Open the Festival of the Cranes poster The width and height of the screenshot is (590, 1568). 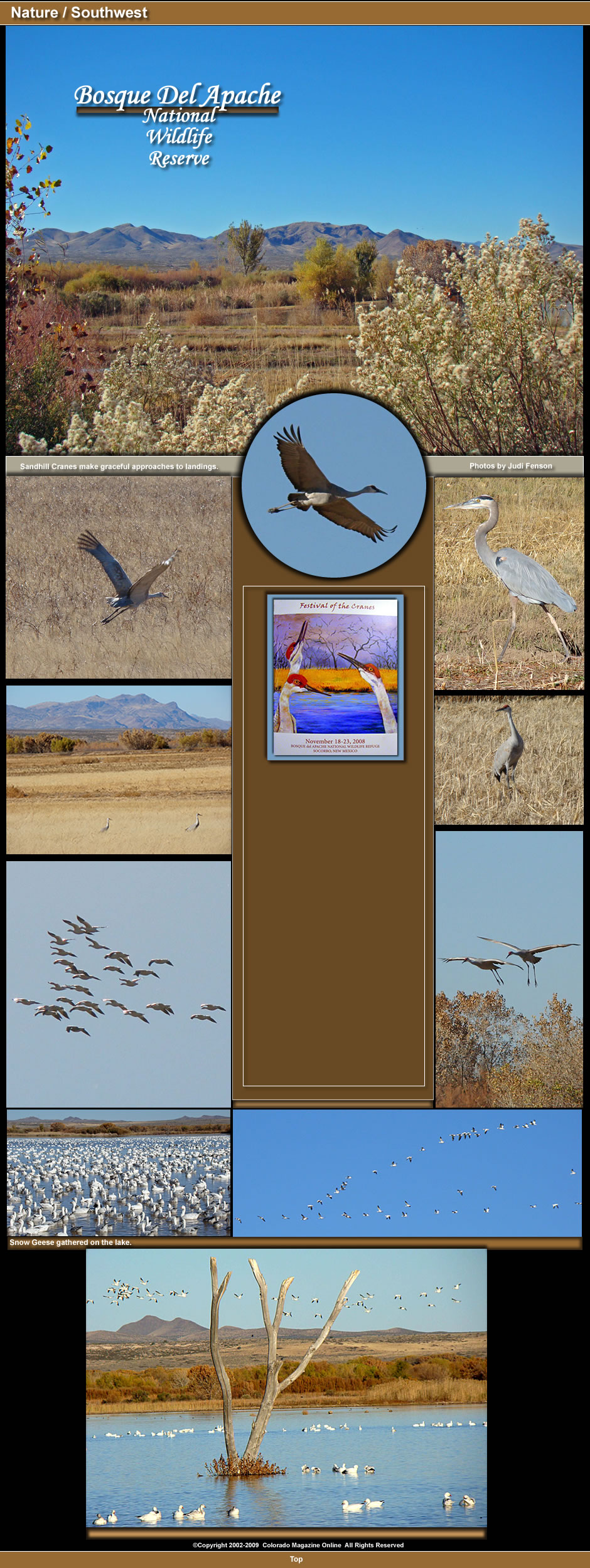click(335, 677)
